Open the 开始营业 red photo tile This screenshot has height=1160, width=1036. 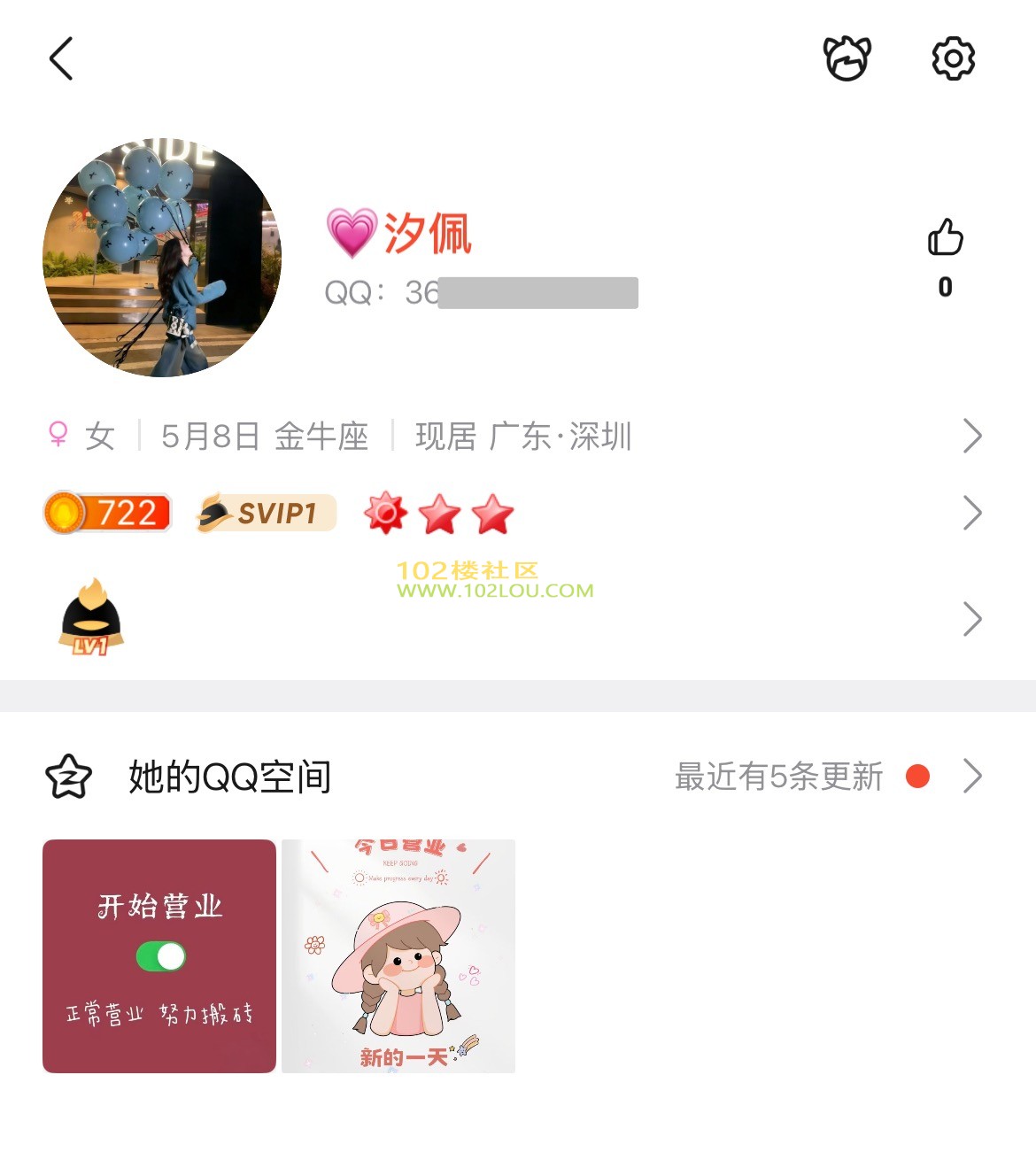click(159, 956)
